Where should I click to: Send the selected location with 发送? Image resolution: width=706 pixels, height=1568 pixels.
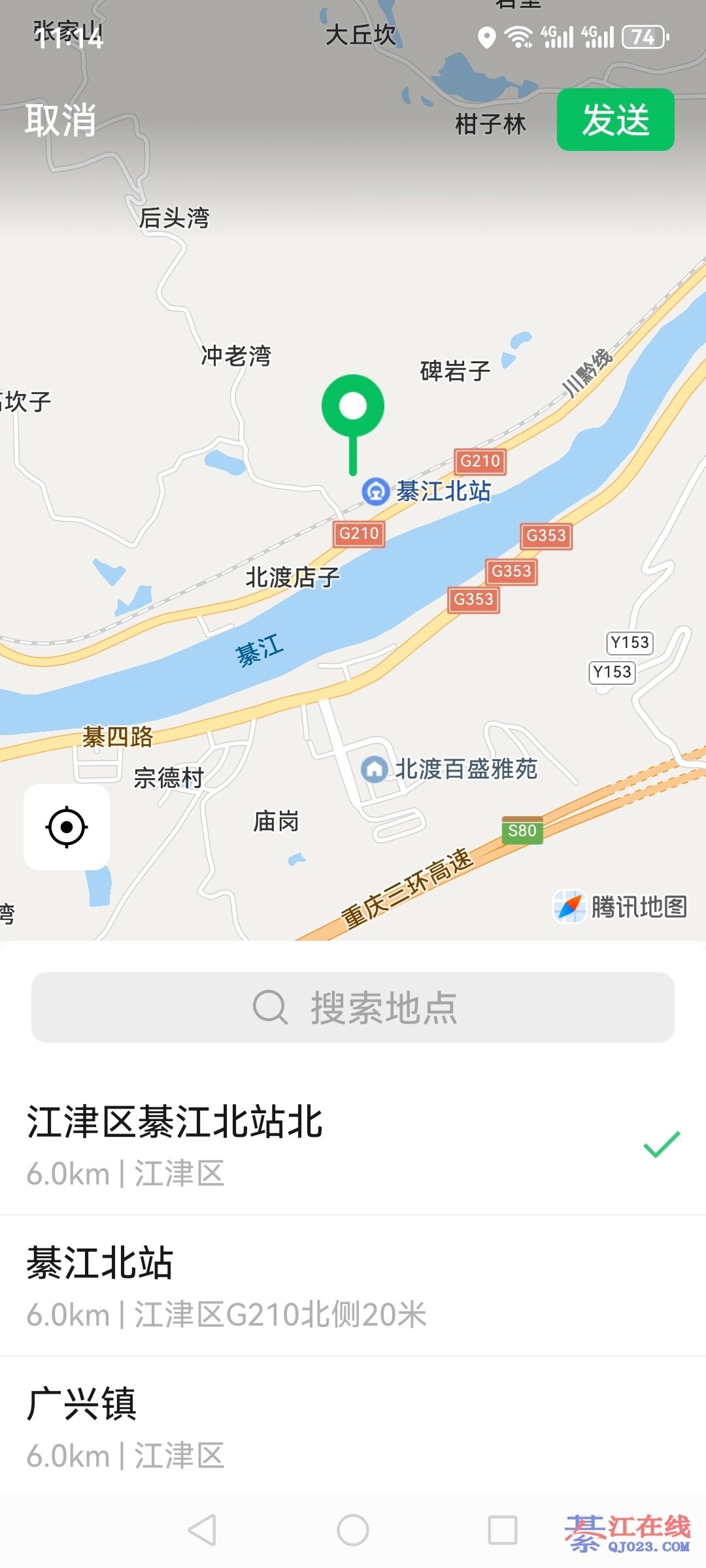pyautogui.click(x=615, y=120)
